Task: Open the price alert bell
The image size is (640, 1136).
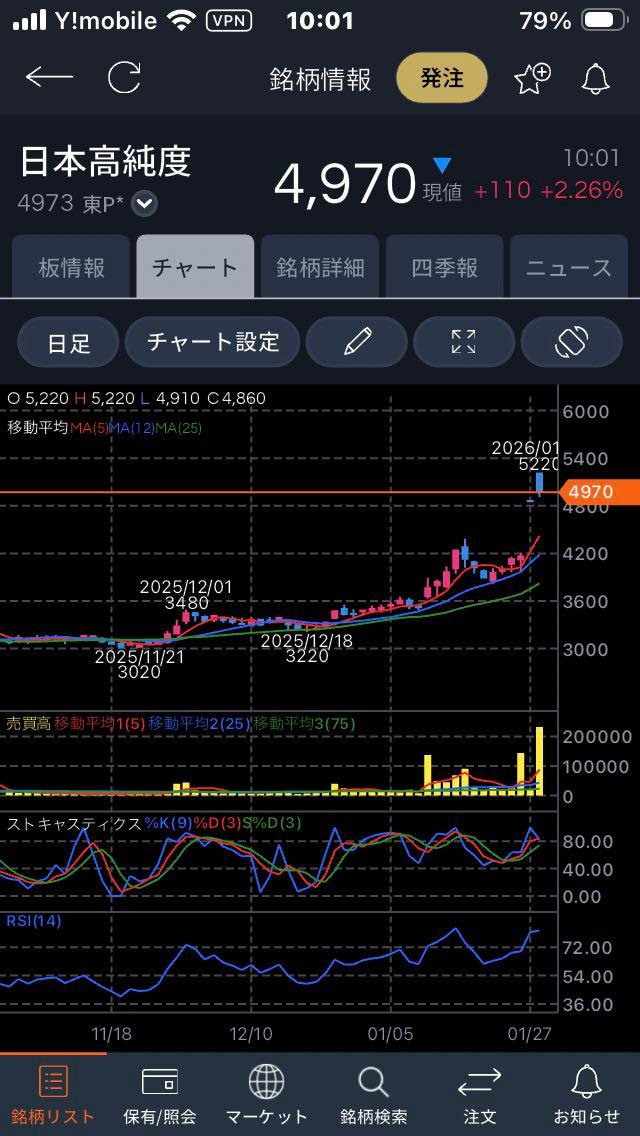Action: [596, 78]
